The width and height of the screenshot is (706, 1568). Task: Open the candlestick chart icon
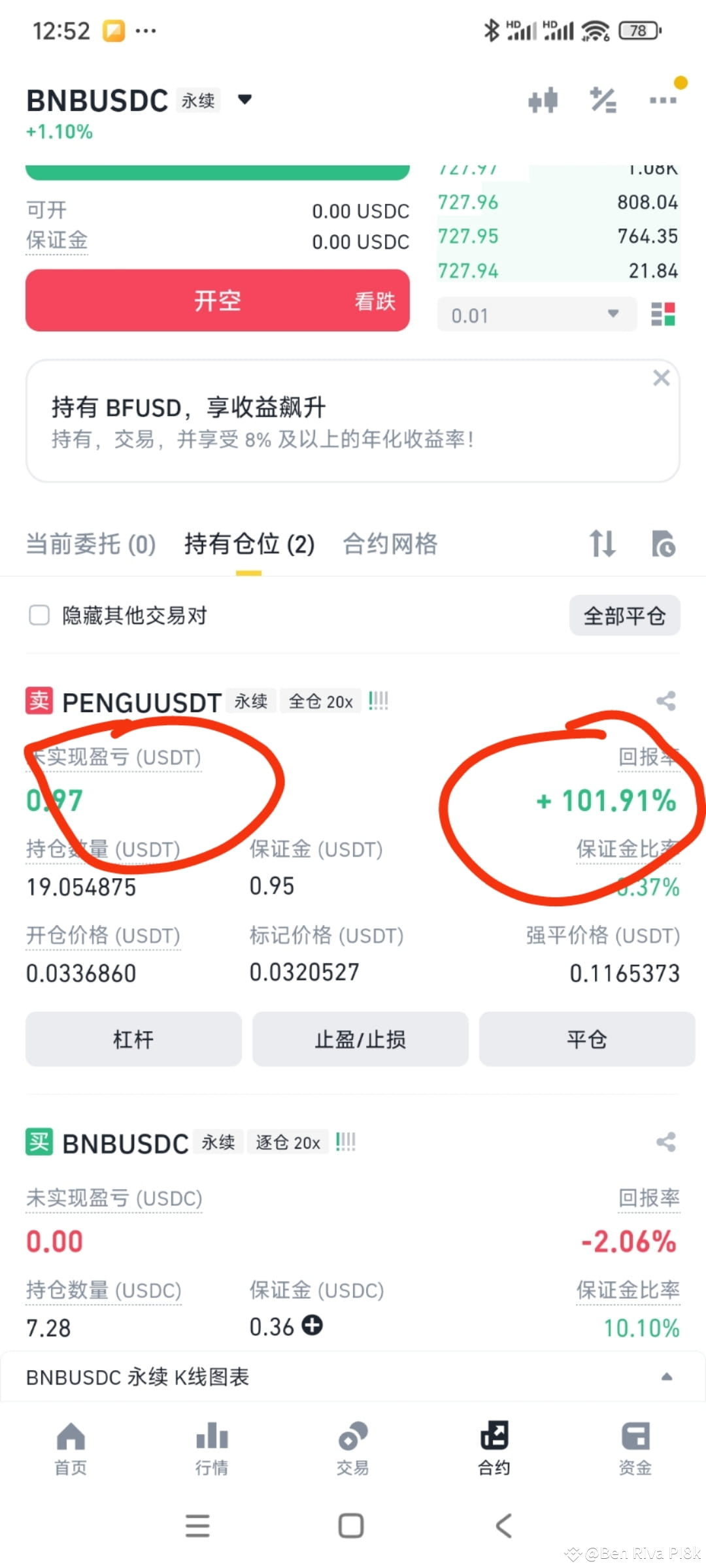543,100
